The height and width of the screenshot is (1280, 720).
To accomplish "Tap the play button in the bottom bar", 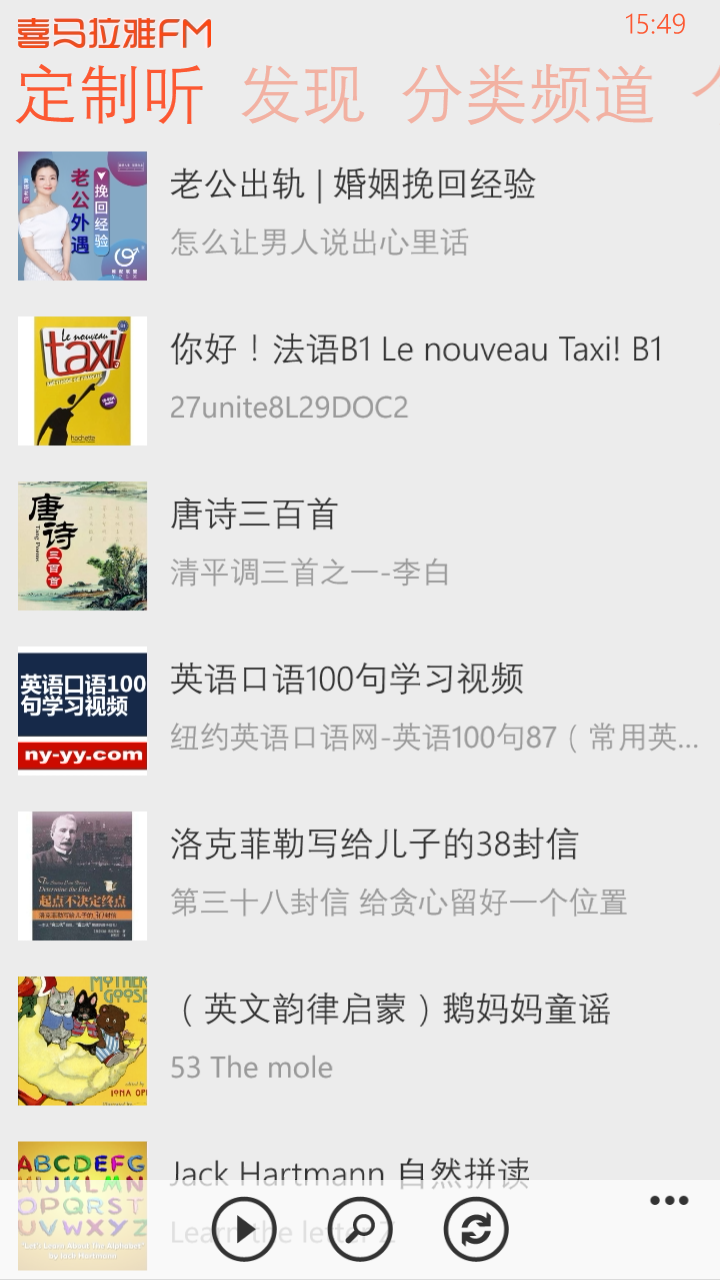I will 244,1229.
